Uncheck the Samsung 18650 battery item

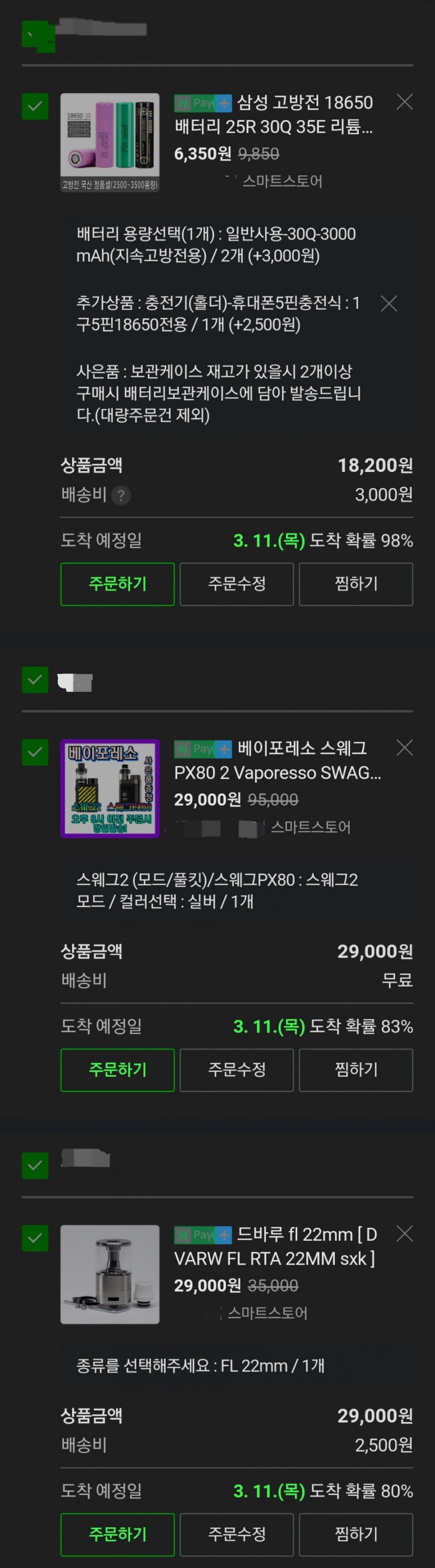coord(35,106)
